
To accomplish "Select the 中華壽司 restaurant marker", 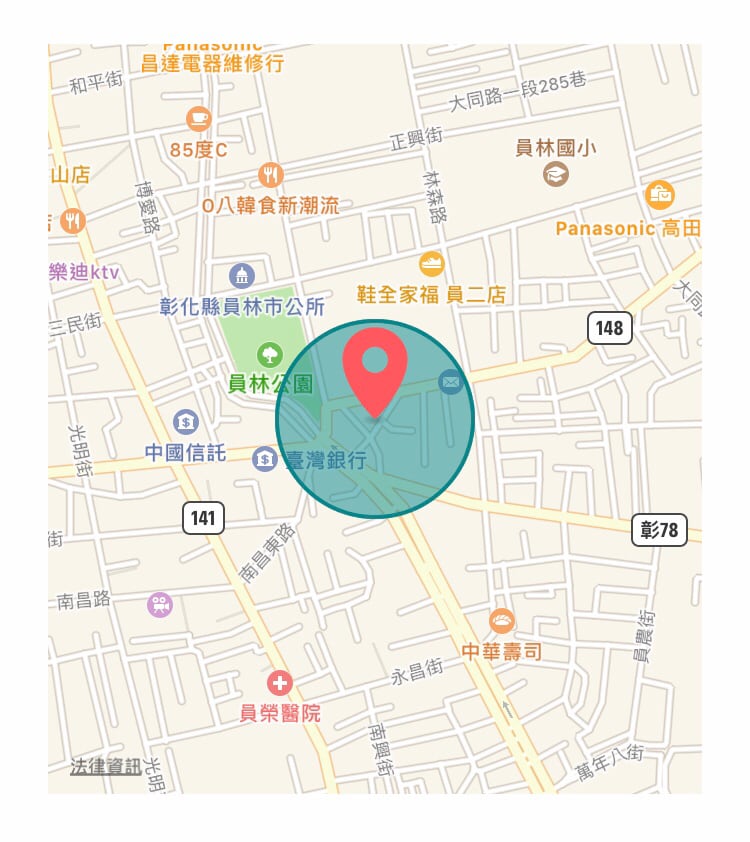I will [x=502, y=622].
